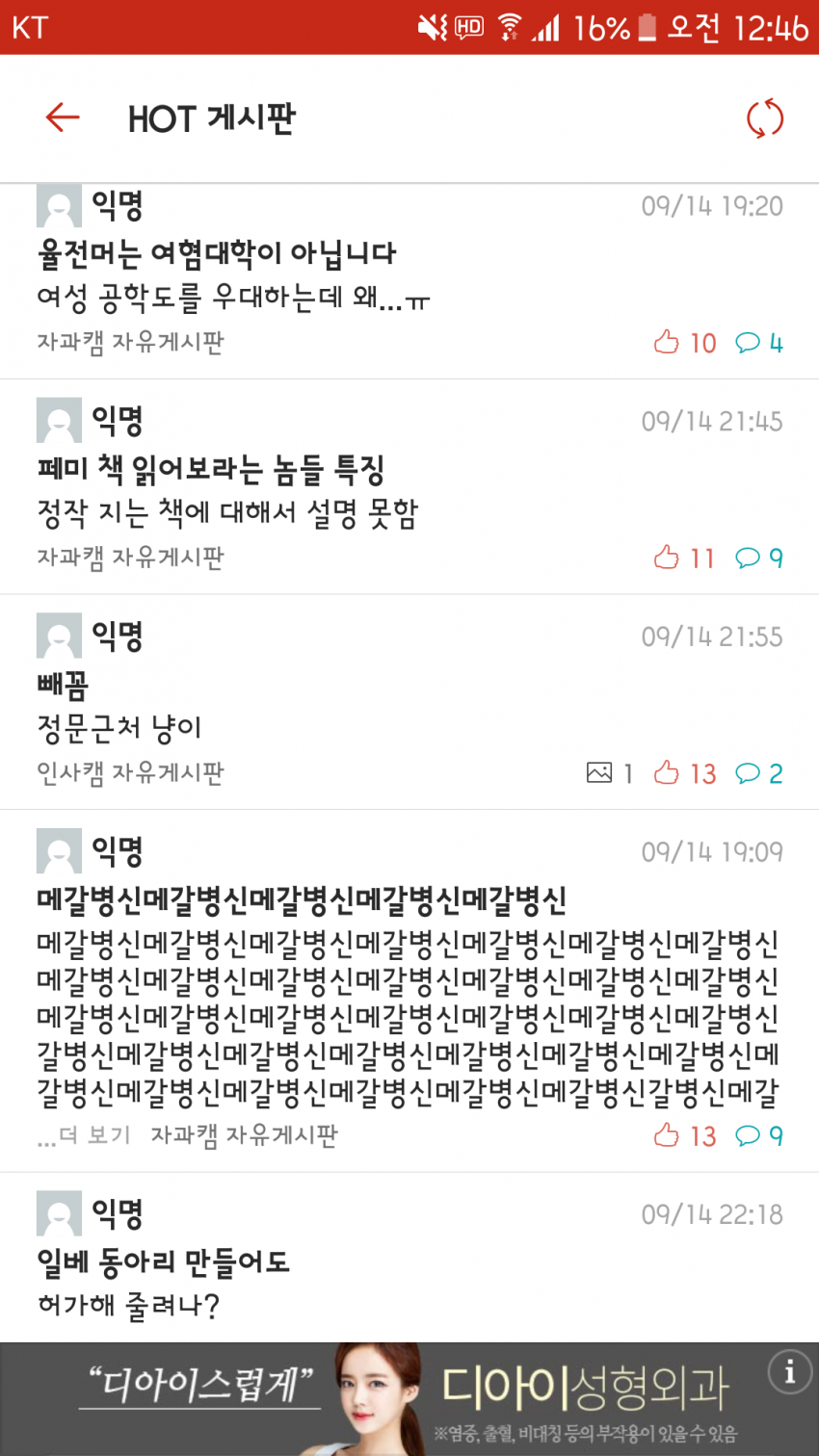Tap the info icon on the ad banner

pyautogui.click(x=788, y=1374)
